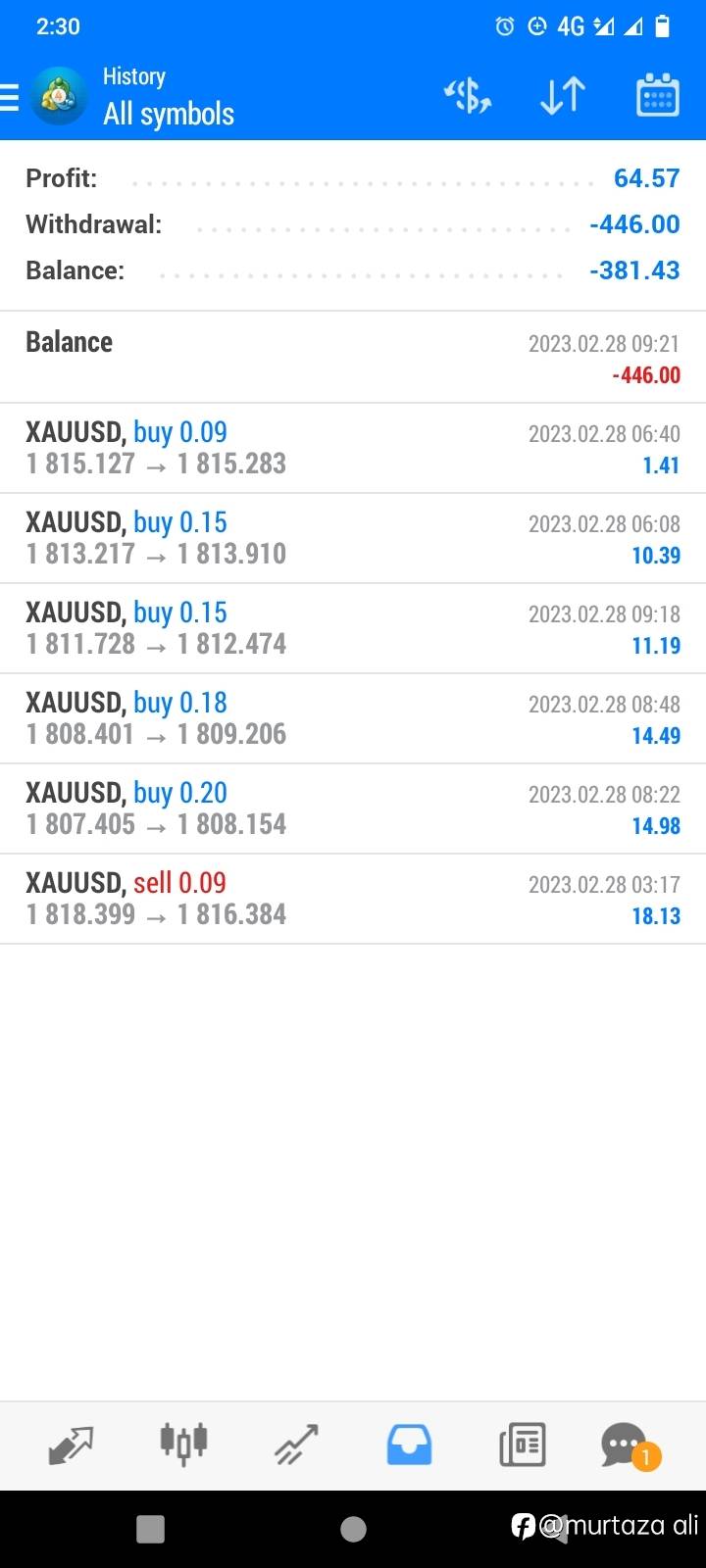This screenshot has height=1568, width=706.
Task: Open the Messages tab with badge
Action: tap(628, 1445)
